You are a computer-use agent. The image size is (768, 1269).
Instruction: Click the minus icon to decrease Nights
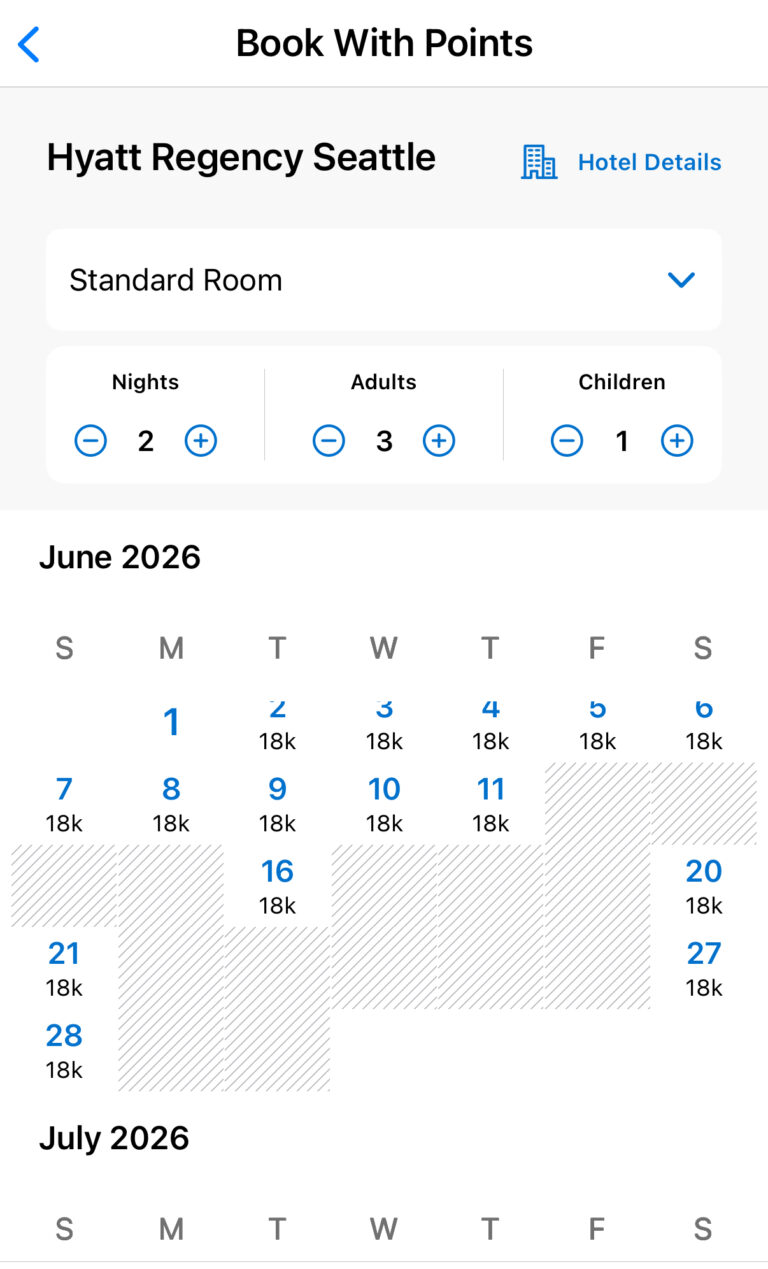coord(90,440)
